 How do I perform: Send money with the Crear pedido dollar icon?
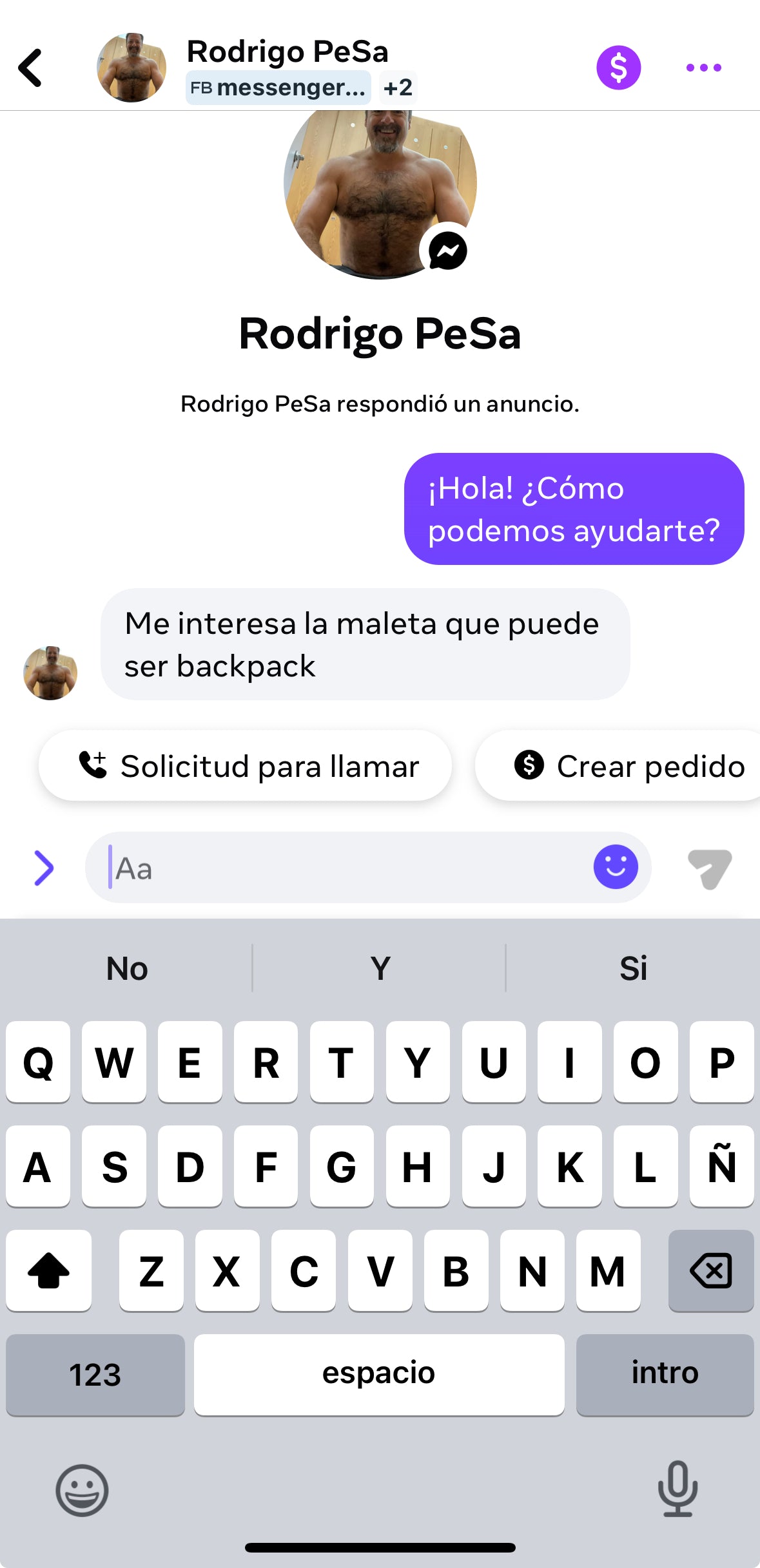(529, 766)
